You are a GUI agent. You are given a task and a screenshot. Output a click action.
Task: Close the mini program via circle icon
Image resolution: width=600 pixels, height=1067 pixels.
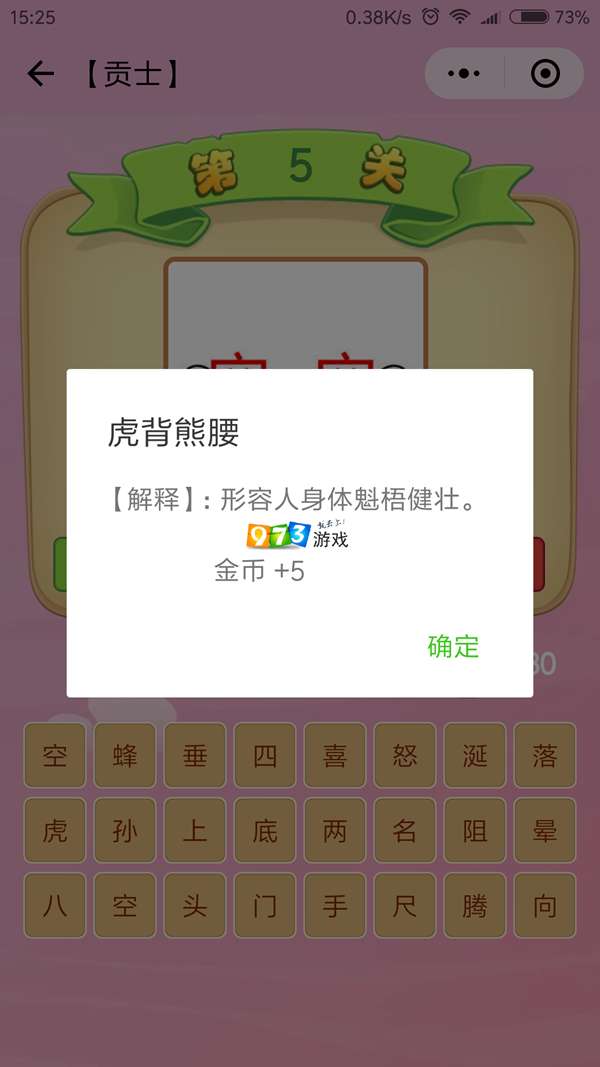[x=545, y=73]
